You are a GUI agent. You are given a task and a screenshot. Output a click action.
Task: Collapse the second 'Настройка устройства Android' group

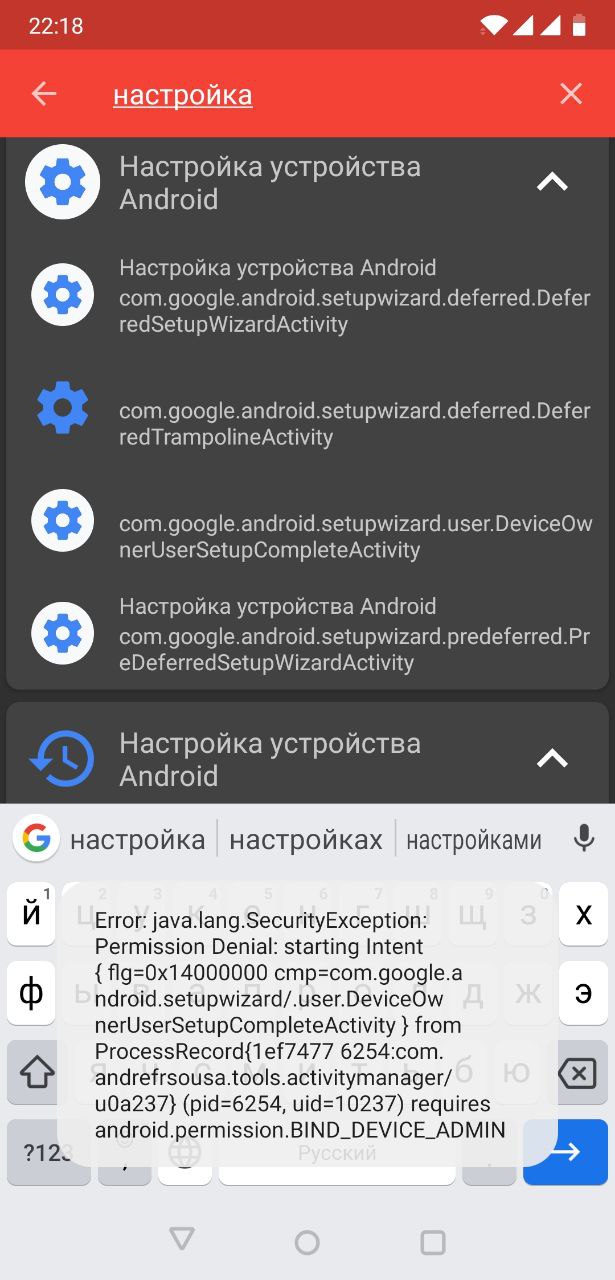pos(552,759)
